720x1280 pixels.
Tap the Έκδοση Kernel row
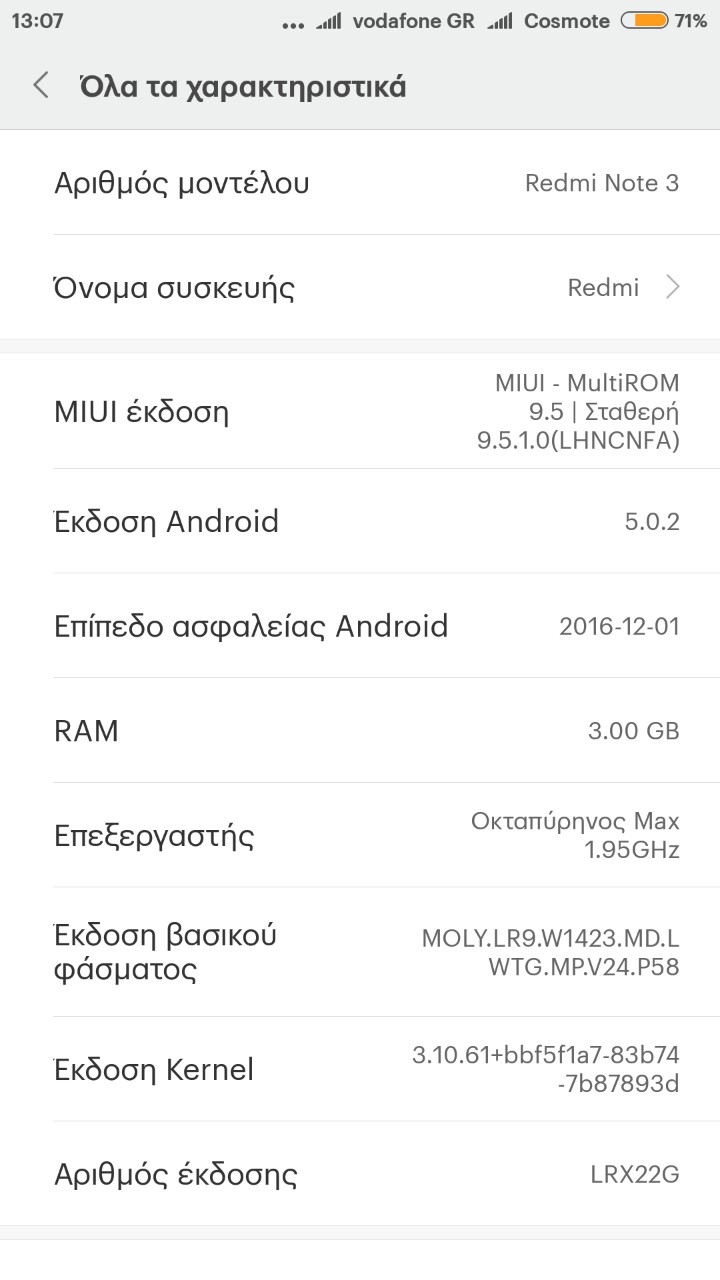coord(360,1069)
